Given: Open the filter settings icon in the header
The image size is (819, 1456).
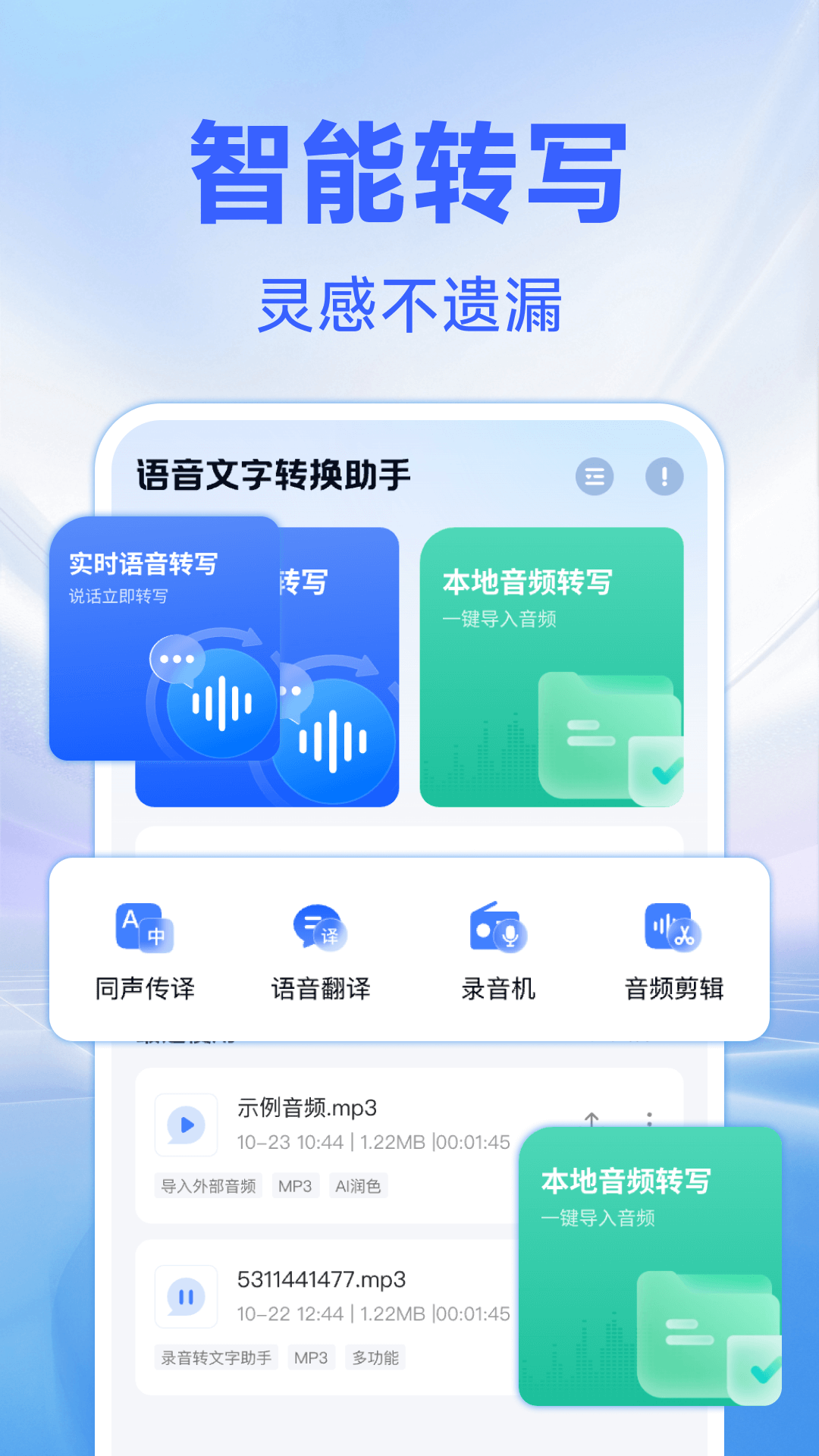Looking at the screenshot, I should pos(595,476).
